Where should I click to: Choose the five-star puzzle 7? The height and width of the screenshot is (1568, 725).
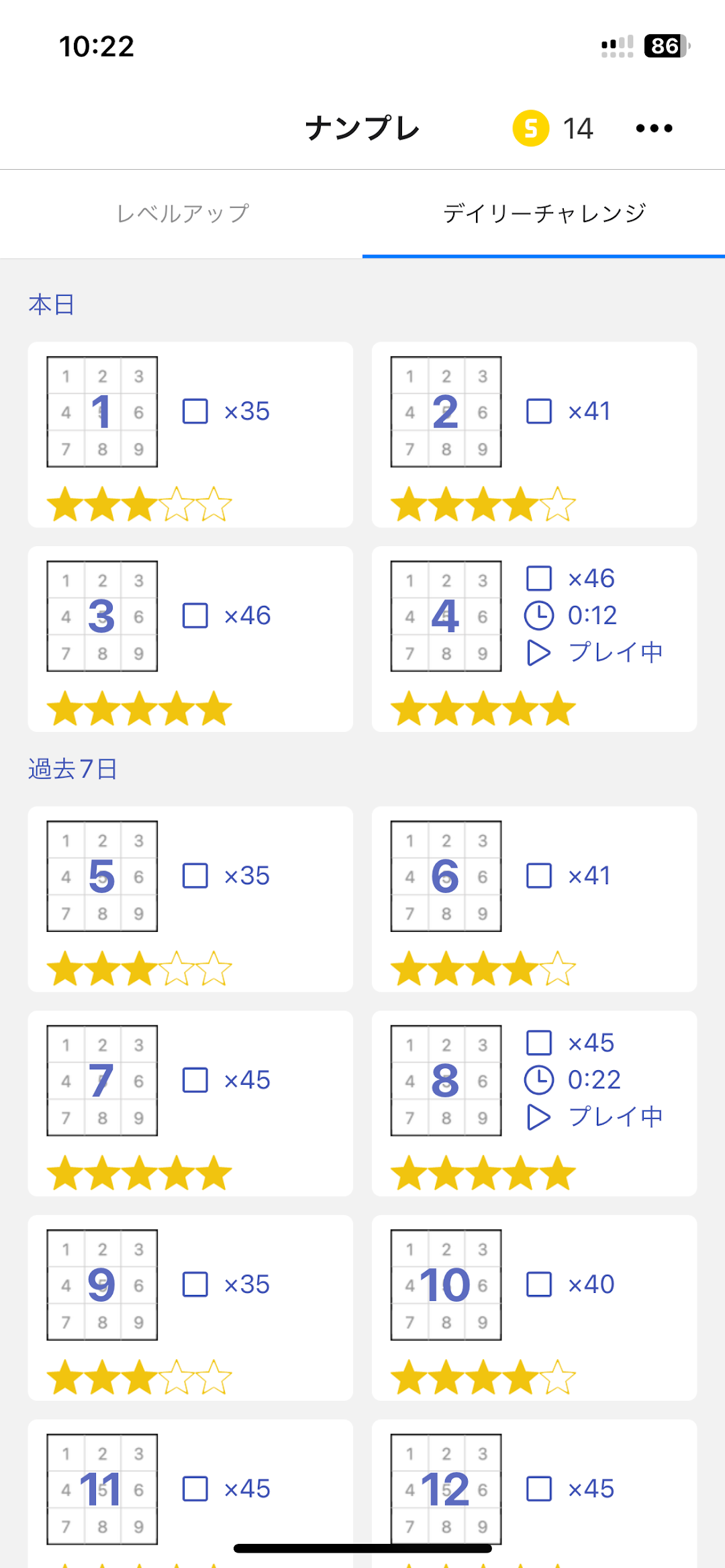[x=191, y=1104]
